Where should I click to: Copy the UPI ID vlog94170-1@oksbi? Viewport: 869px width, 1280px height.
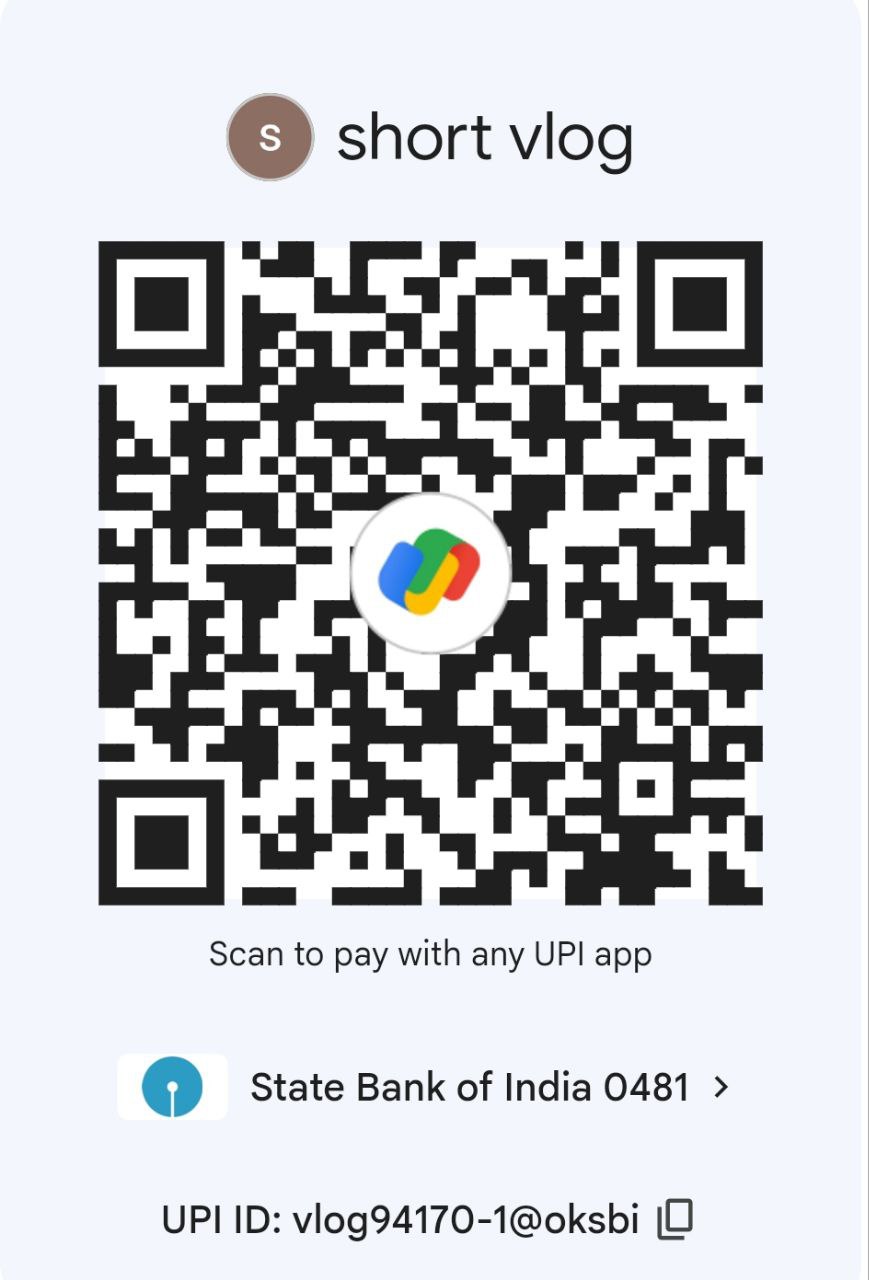coord(675,1218)
